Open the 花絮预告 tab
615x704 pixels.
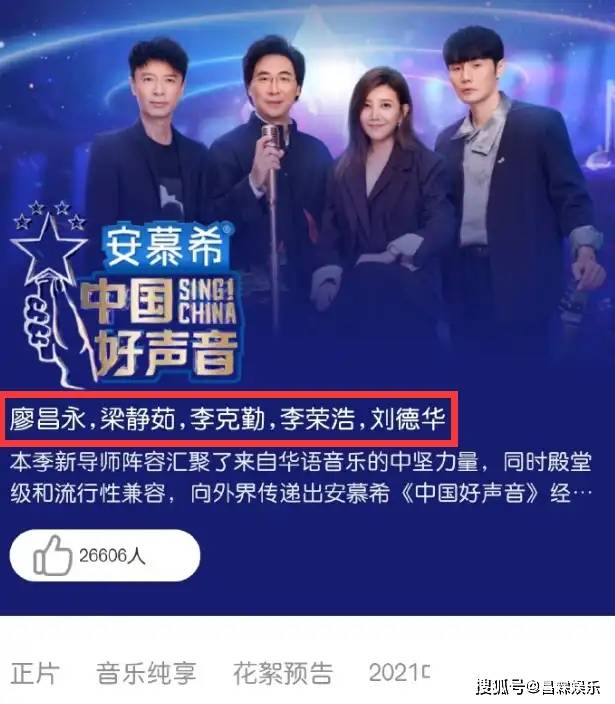pyautogui.click(x=282, y=672)
